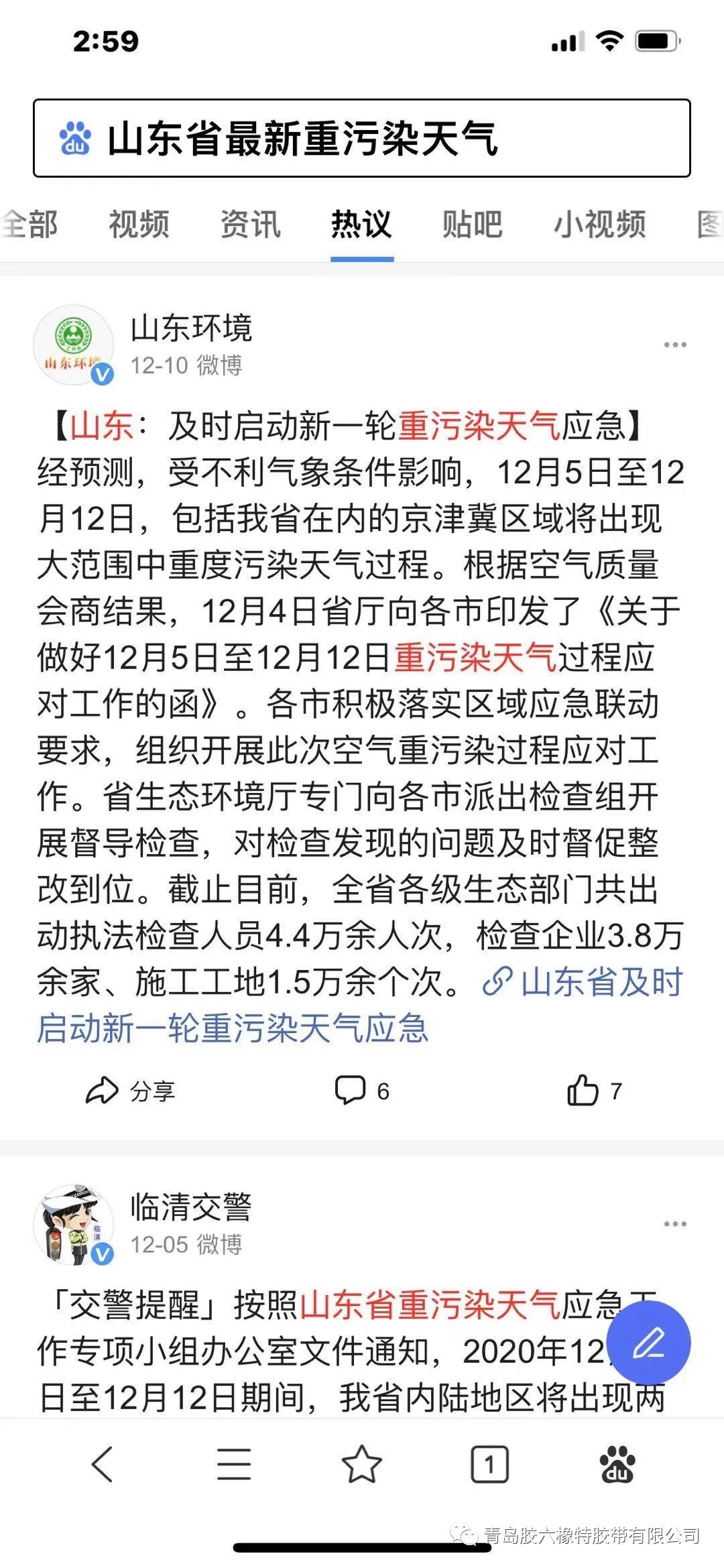This screenshot has width=724, height=1568.
Task: Share the 山东环境 post
Action: [x=131, y=1091]
